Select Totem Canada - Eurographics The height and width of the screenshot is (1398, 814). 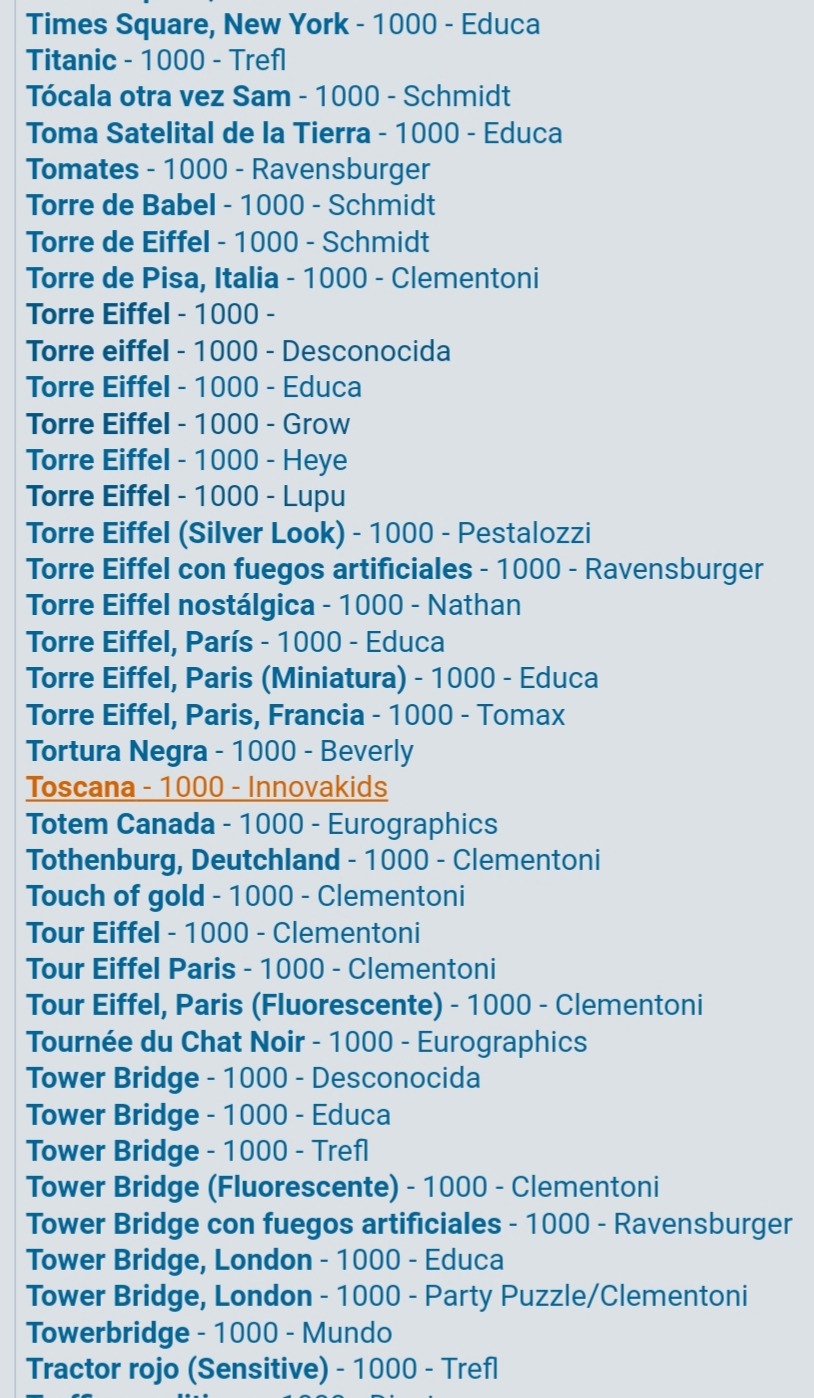tap(262, 824)
